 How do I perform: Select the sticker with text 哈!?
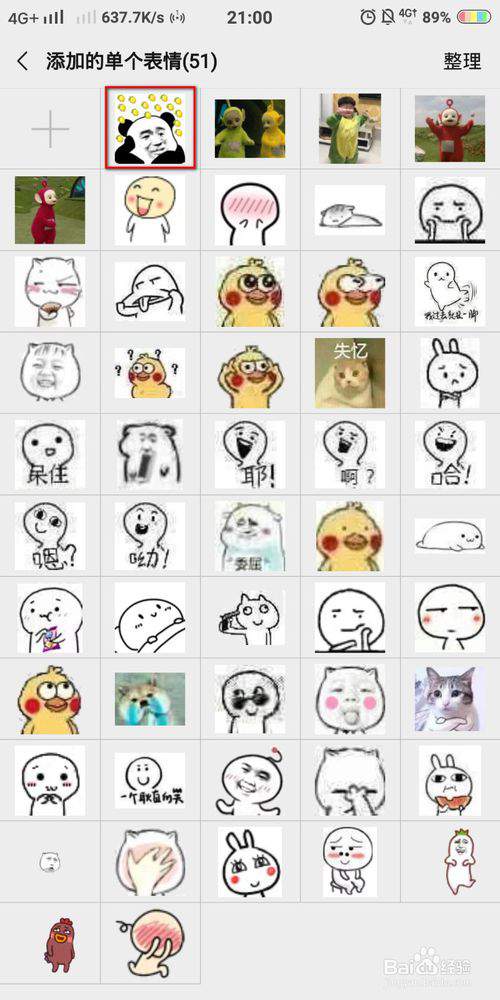[x=450, y=454]
